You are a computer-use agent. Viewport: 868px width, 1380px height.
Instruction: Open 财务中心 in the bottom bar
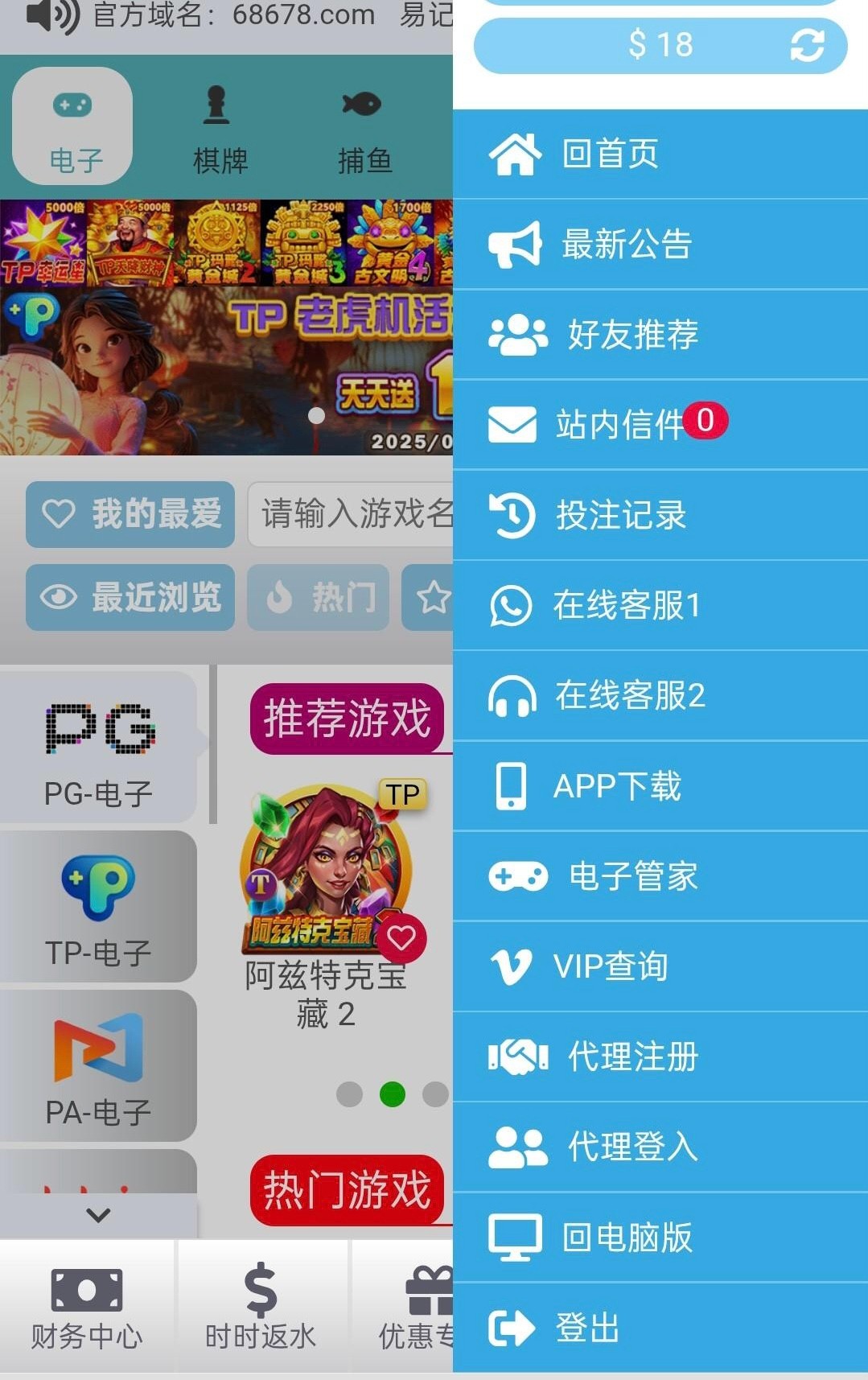[87, 1308]
